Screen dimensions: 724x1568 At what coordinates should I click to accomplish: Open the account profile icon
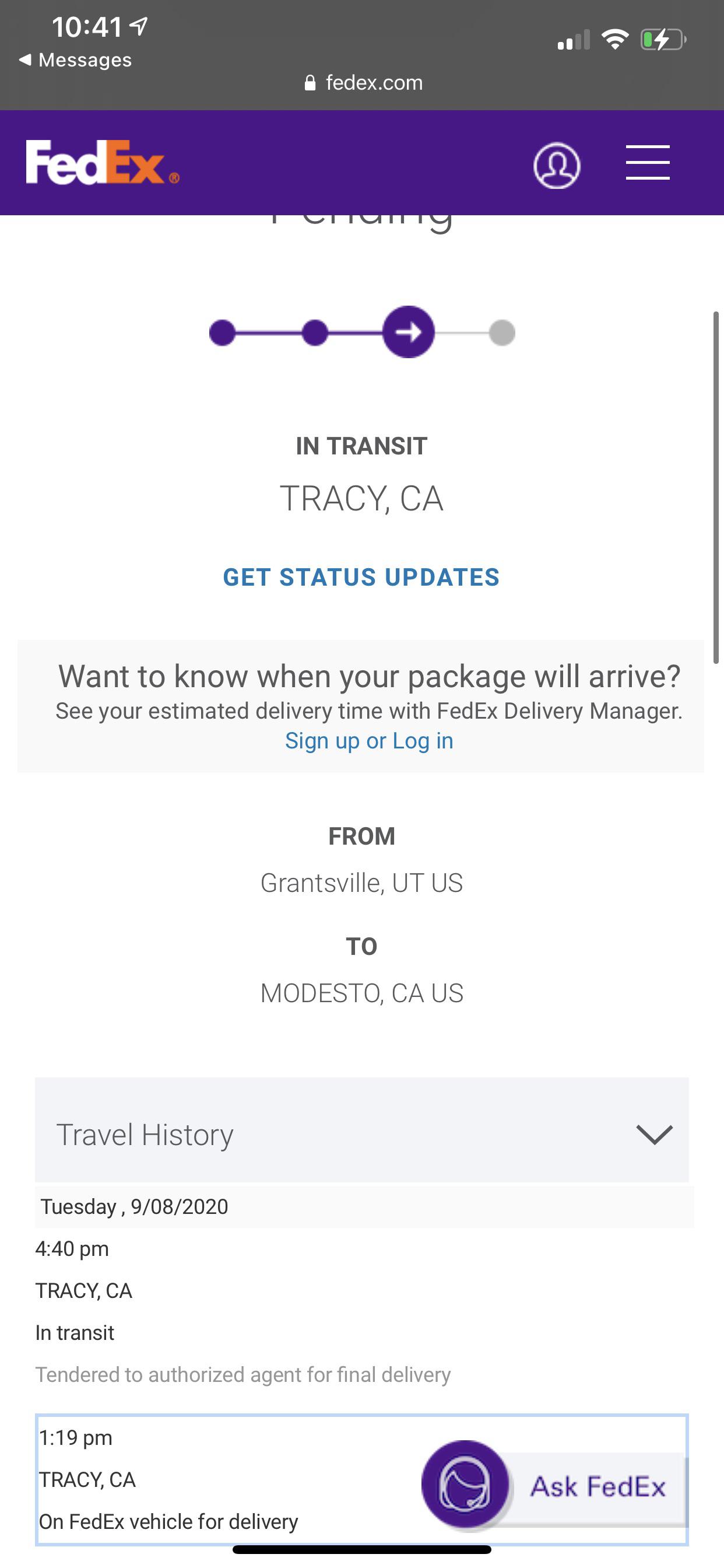pyautogui.click(x=556, y=165)
